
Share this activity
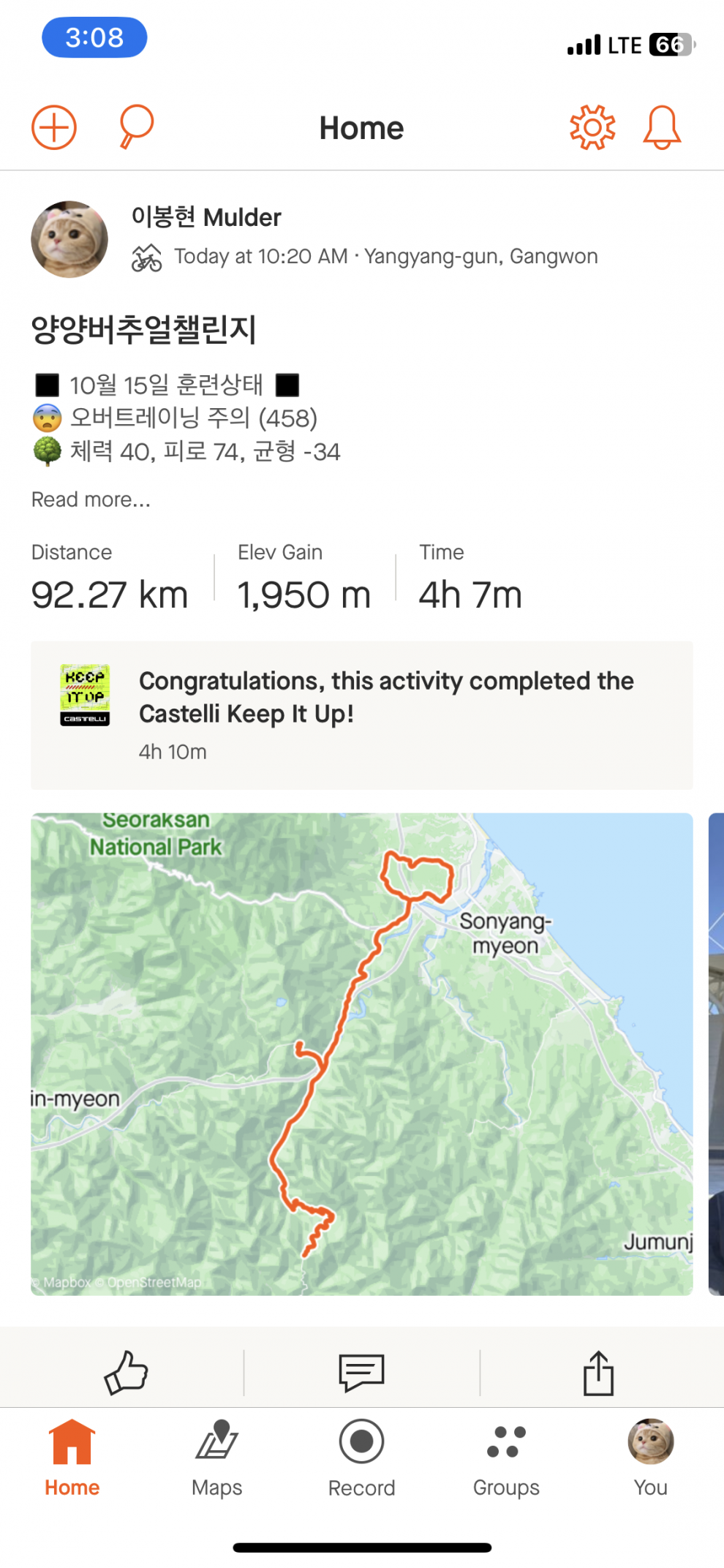pyautogui.click(x=598, y=1373)
